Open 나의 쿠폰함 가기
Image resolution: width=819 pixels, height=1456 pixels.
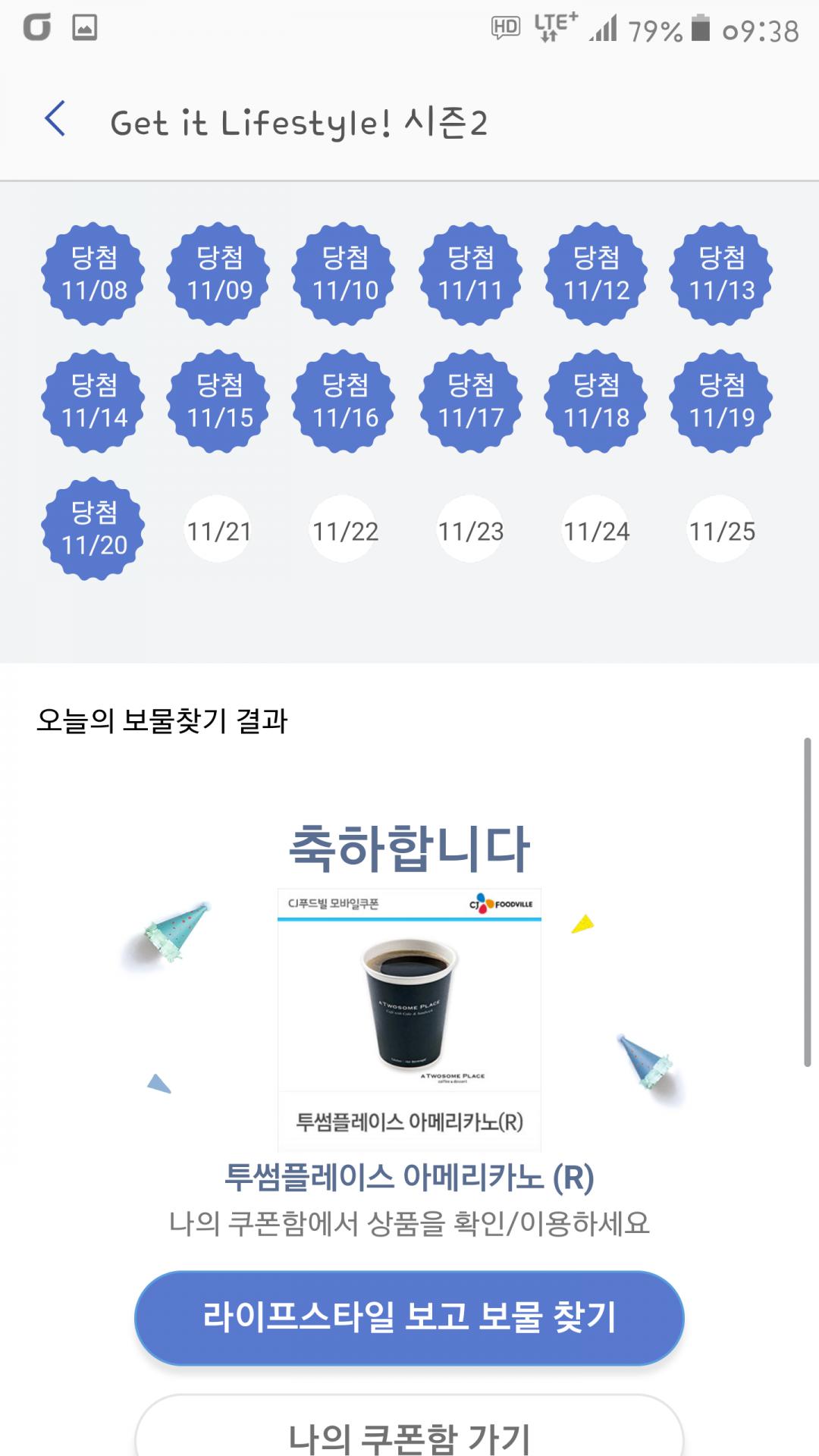pyautogui.click(x=409, y=1432)
